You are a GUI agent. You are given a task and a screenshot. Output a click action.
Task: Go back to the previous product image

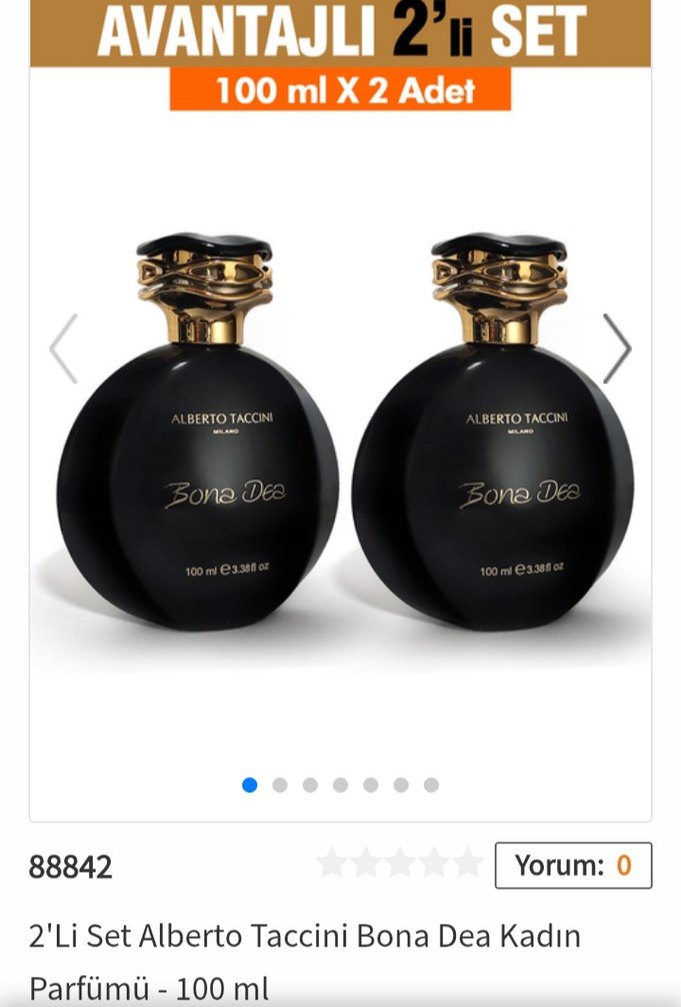tap(63, 349)
